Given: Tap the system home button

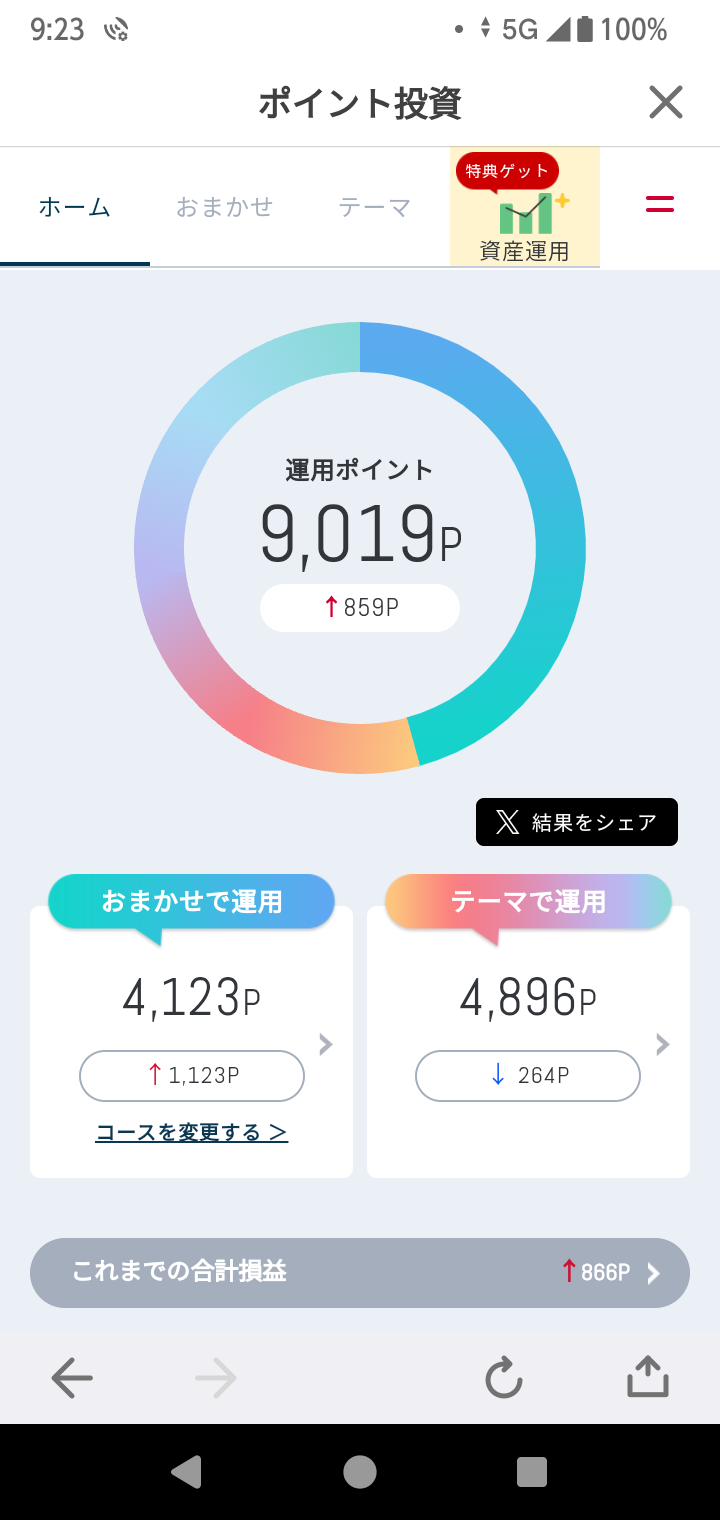Looking at the screenshot, I should click(360, 1472).
